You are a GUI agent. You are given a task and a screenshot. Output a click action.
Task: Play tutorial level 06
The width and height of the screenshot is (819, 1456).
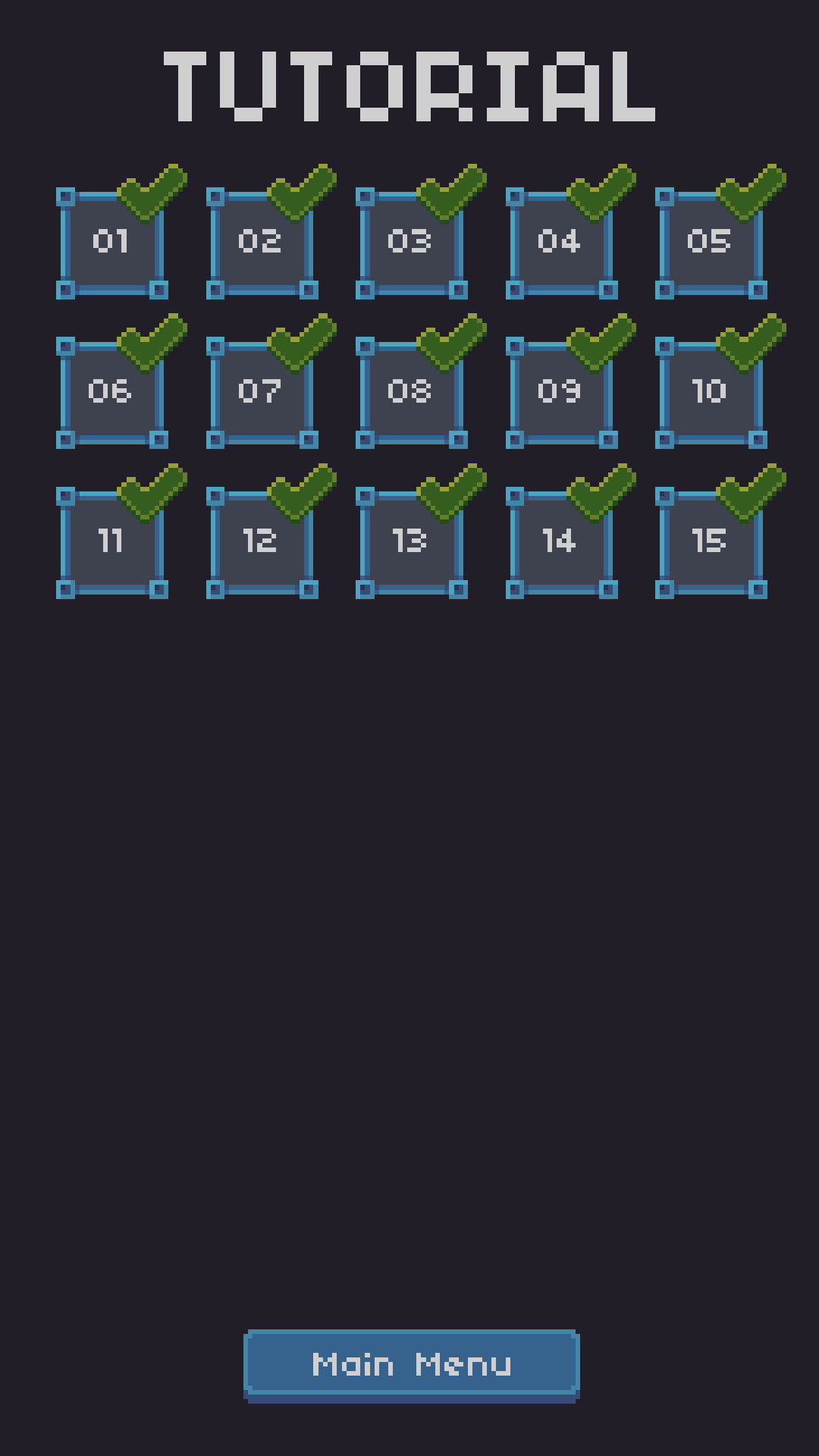point(111,393)
